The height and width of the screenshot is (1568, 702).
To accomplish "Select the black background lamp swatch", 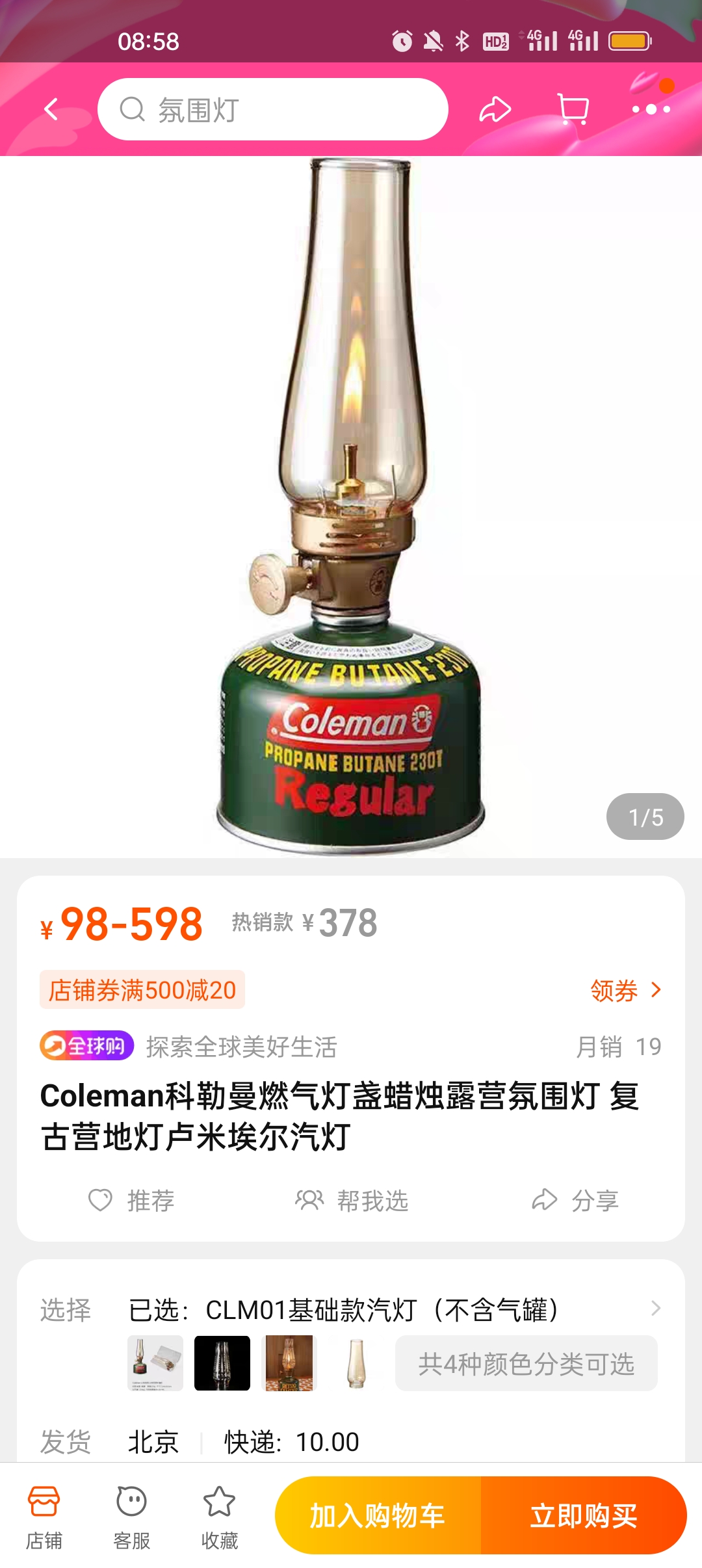I will (x=222, y=1363).
